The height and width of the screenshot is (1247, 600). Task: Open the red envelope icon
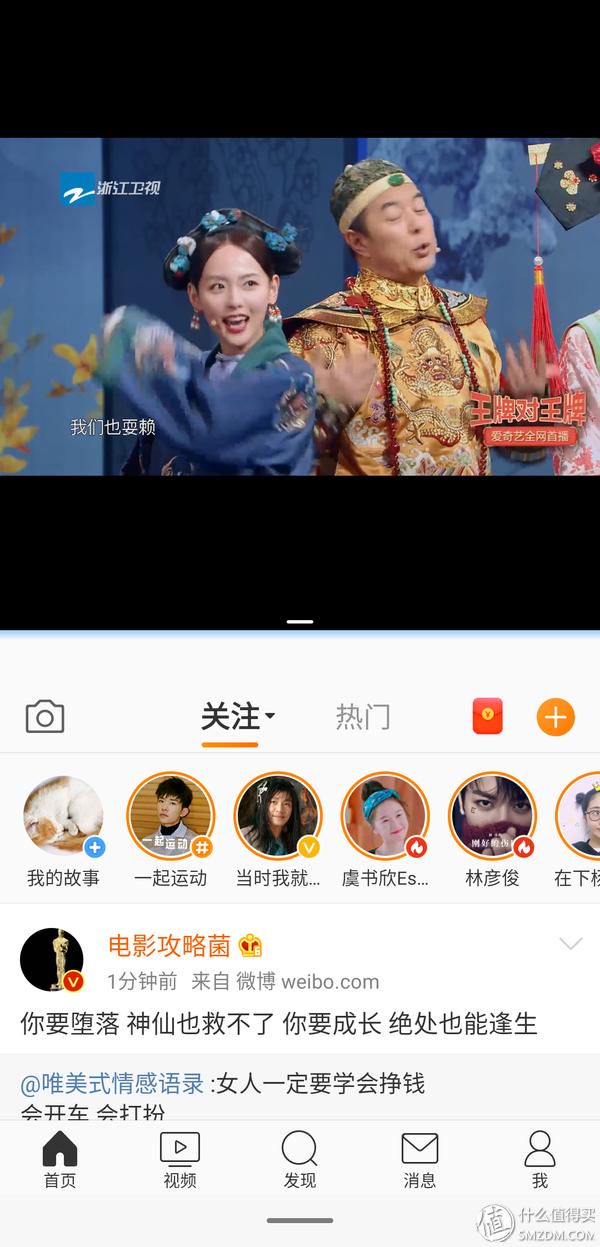click(x=487, y=716)
